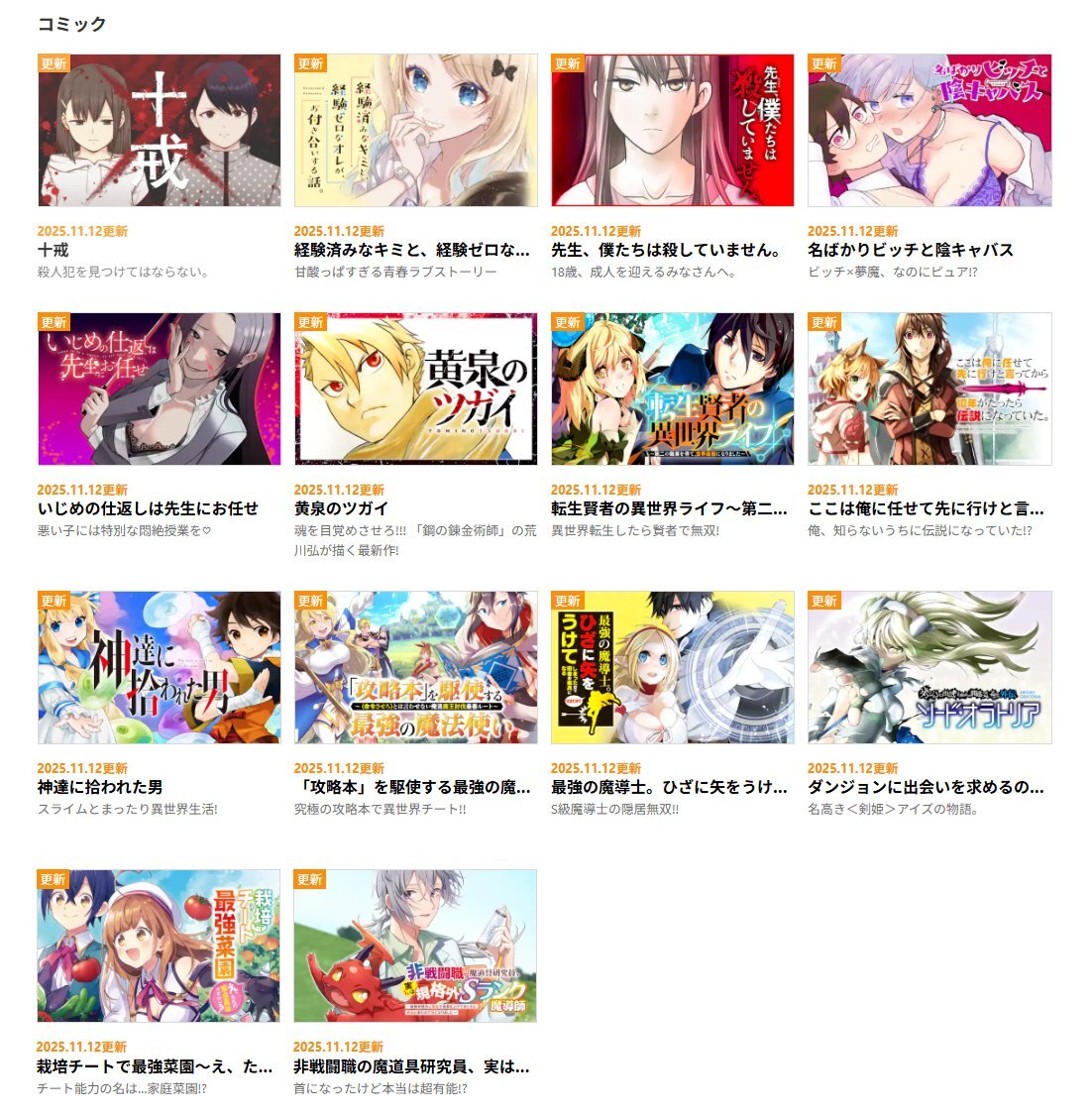Open 名ばかりビッチと陰キャバス comic
The width and height of the screenshot is (1092, 1116).
point(928,131)
